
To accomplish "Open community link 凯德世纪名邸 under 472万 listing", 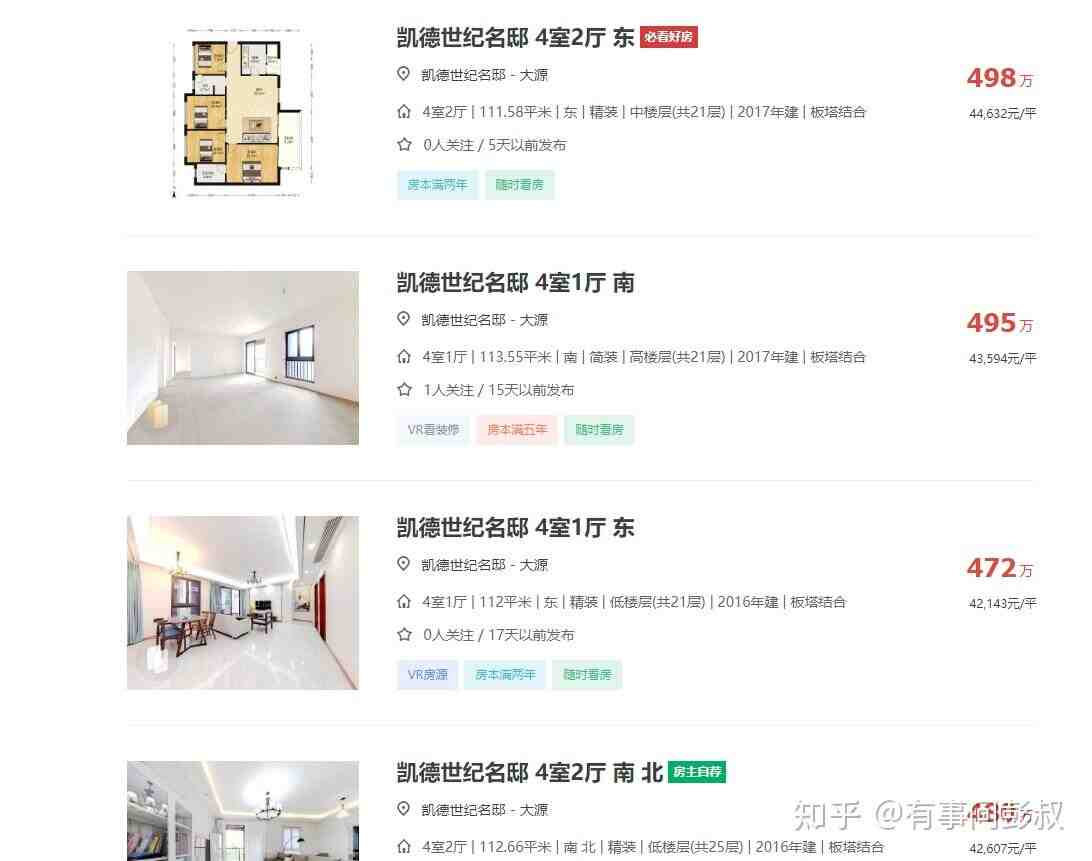I will 463,565.
